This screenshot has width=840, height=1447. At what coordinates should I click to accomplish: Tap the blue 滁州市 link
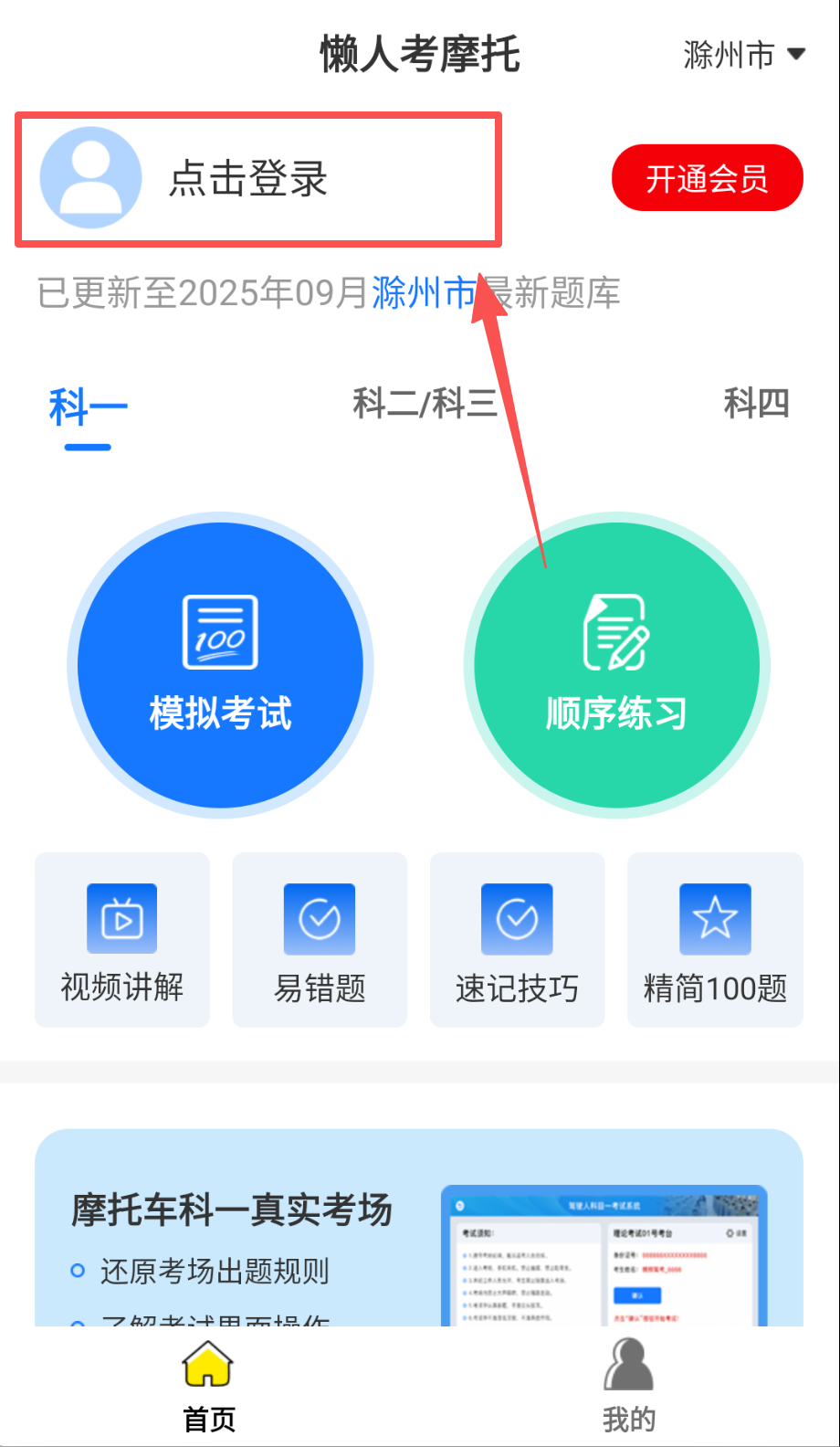(x=424, y=293)
